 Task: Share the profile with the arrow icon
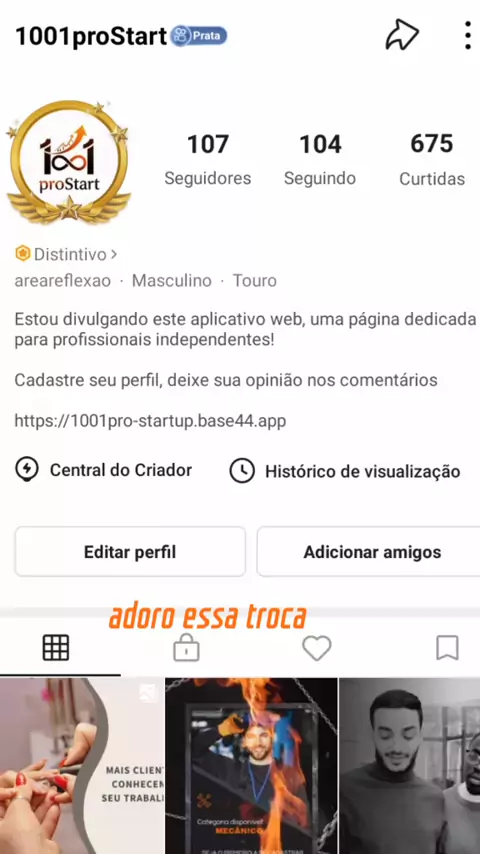(x=402, y=36)
